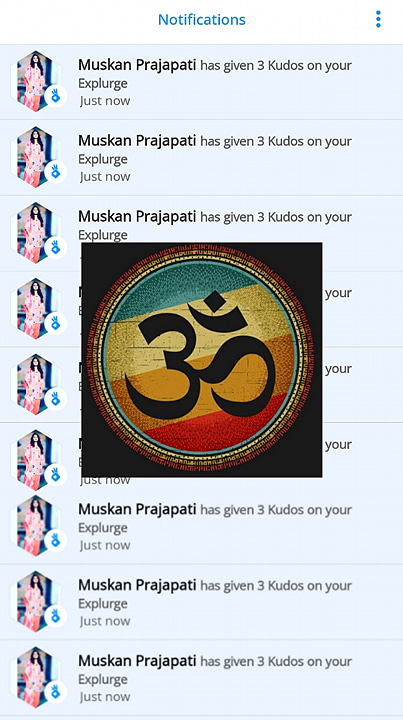Image resolution: width=403 pixels, height=720 pixels.
Task: Open the three-dot overflow menu
Action: [378, 19]
